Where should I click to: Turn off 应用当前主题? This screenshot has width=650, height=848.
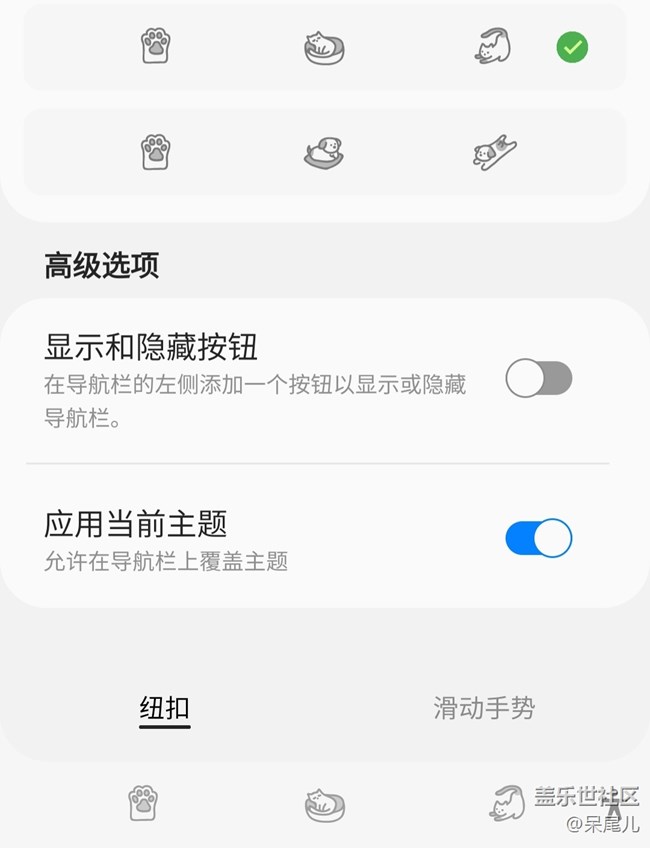point(538,538)
